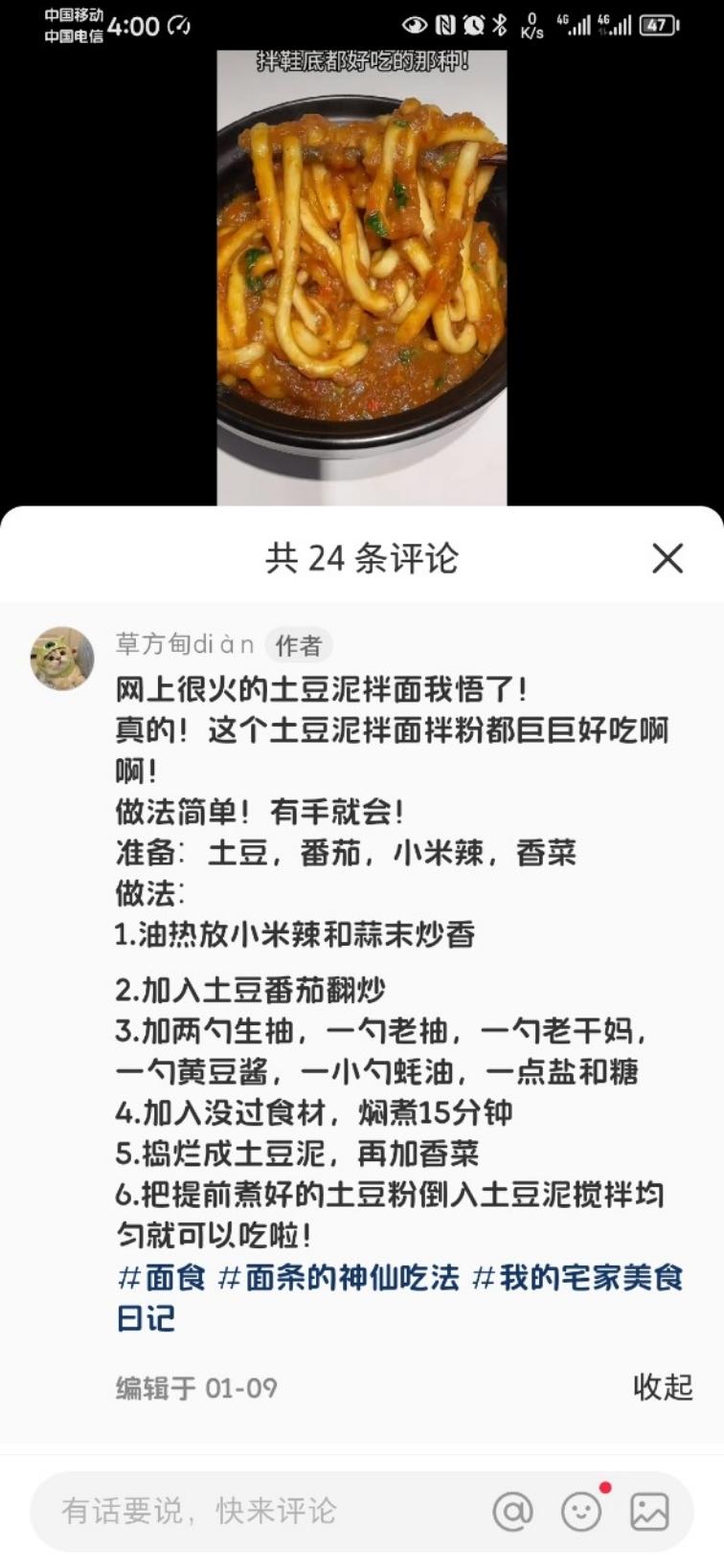Collapse the description with 收起
The height and width of the screenshot is (1568, 724).
[x=662, y=1386]
